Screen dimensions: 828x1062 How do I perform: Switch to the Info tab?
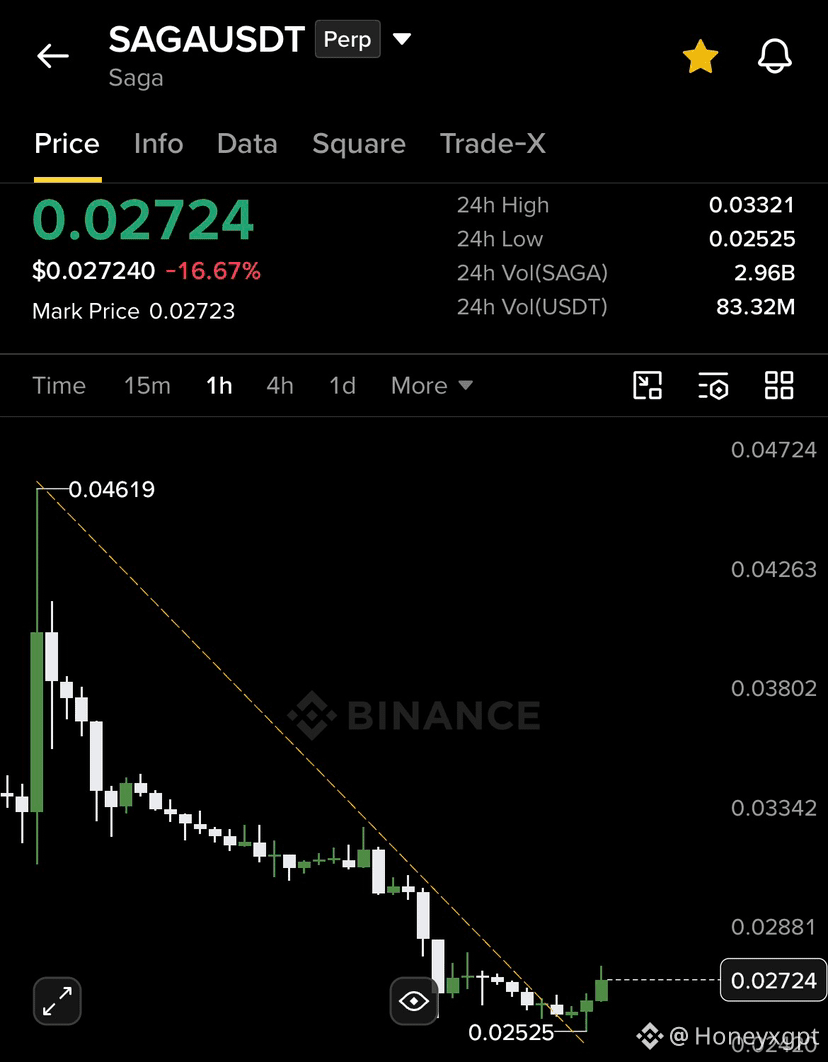158,144
